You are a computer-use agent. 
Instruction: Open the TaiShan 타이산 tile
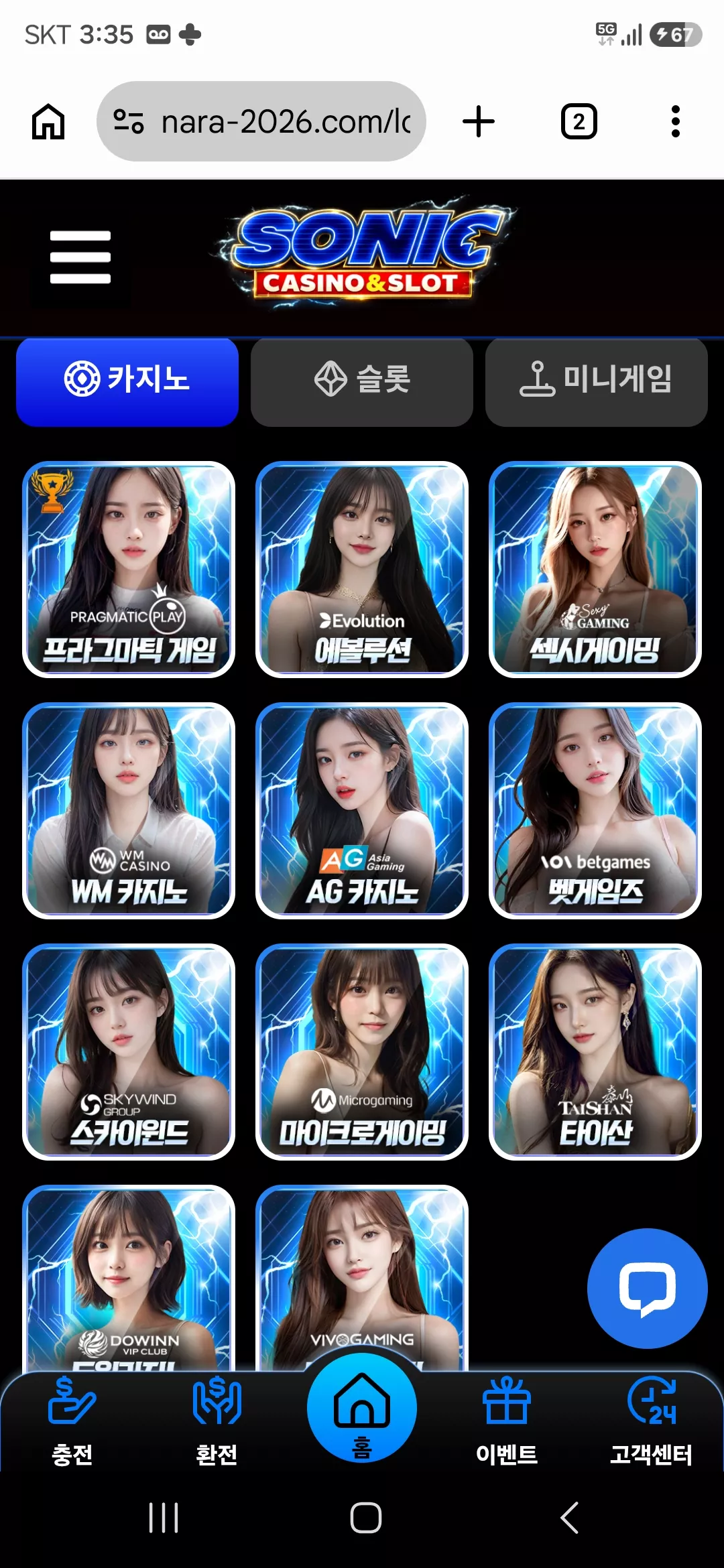595,1052
